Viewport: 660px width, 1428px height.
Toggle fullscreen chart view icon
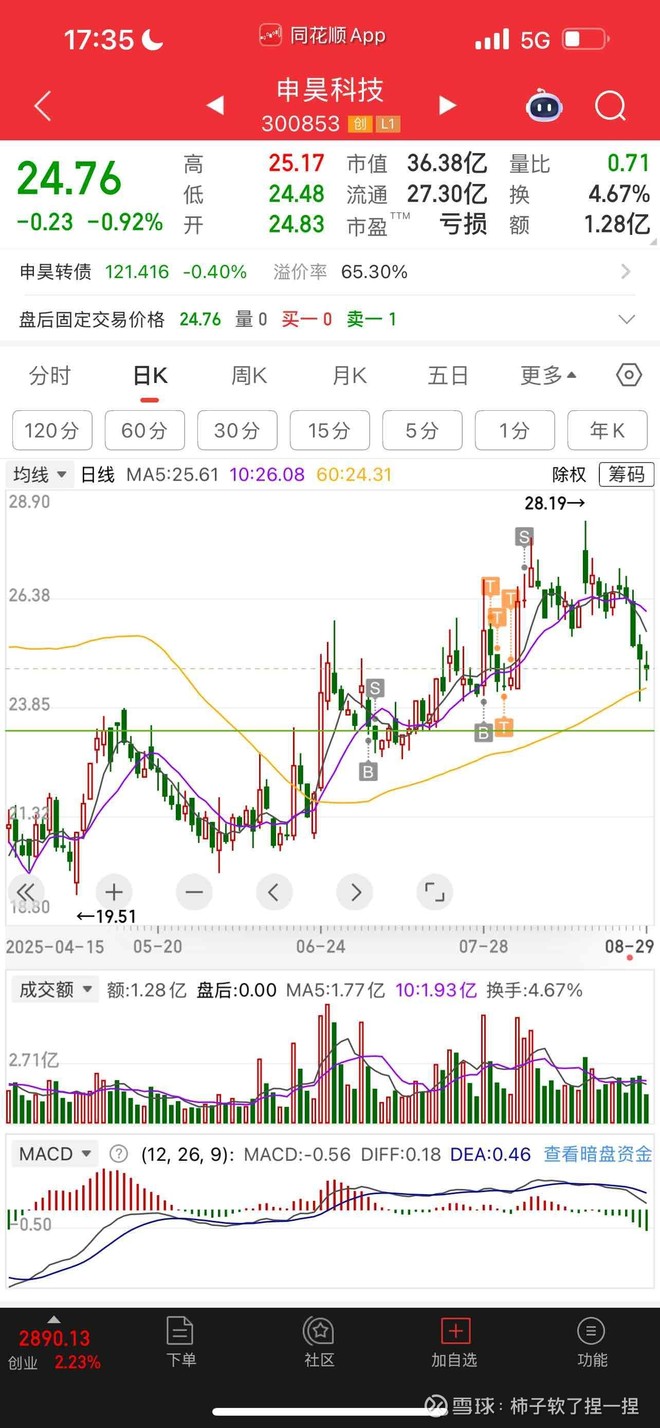pos(434,892)
